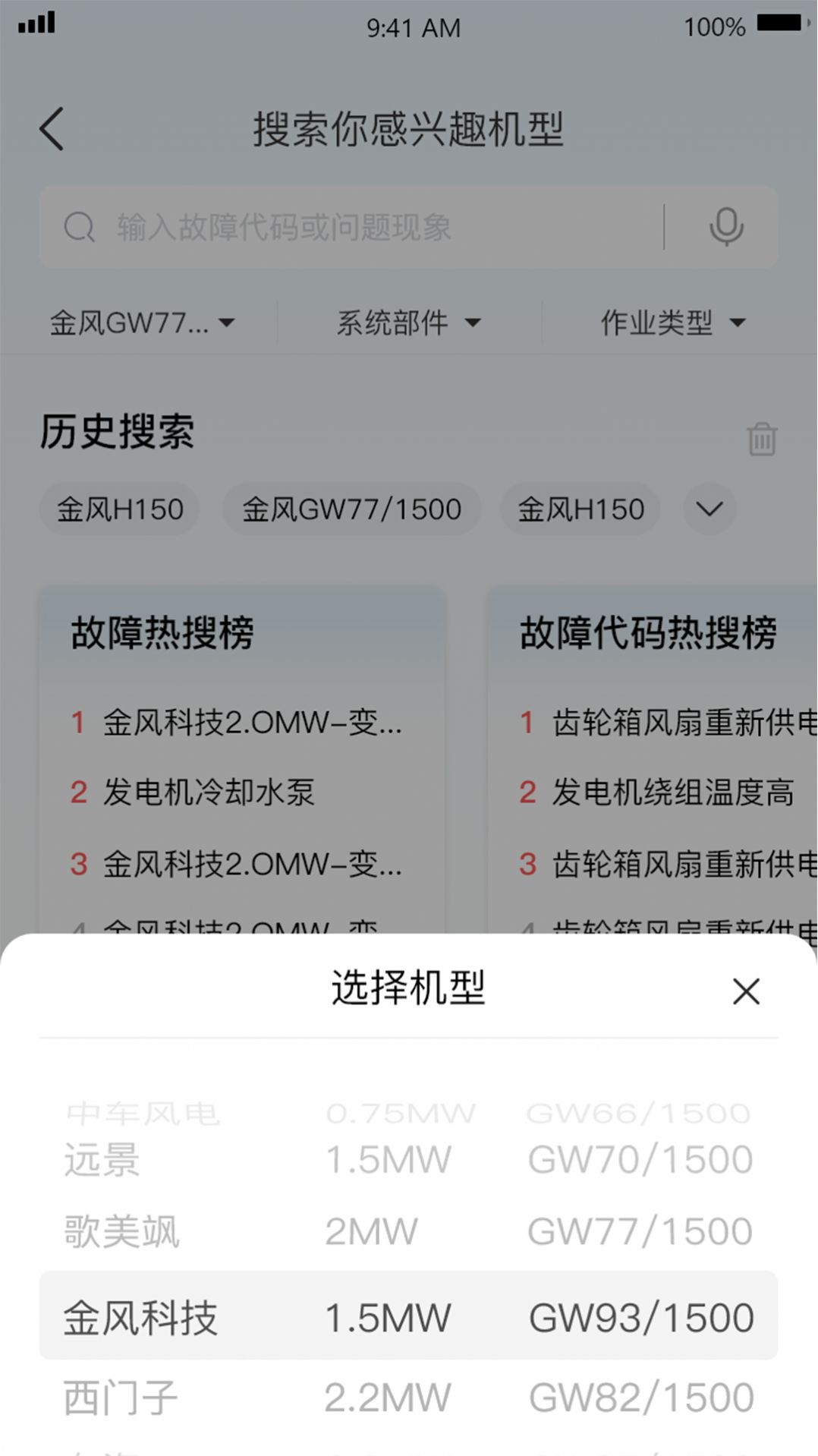Select the 金风H150 history chip
The height and width of the screenshot is (1456, 818).
[118, 510]
